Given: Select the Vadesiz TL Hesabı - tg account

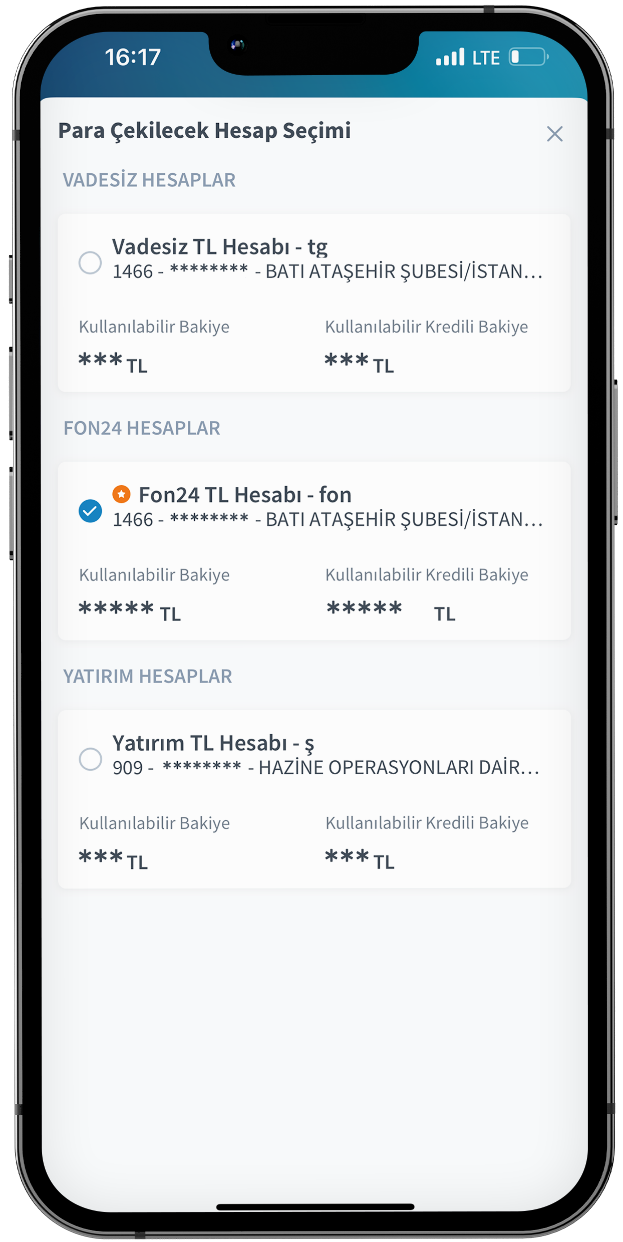Looking at the screenshot, I should coord(90,263).
